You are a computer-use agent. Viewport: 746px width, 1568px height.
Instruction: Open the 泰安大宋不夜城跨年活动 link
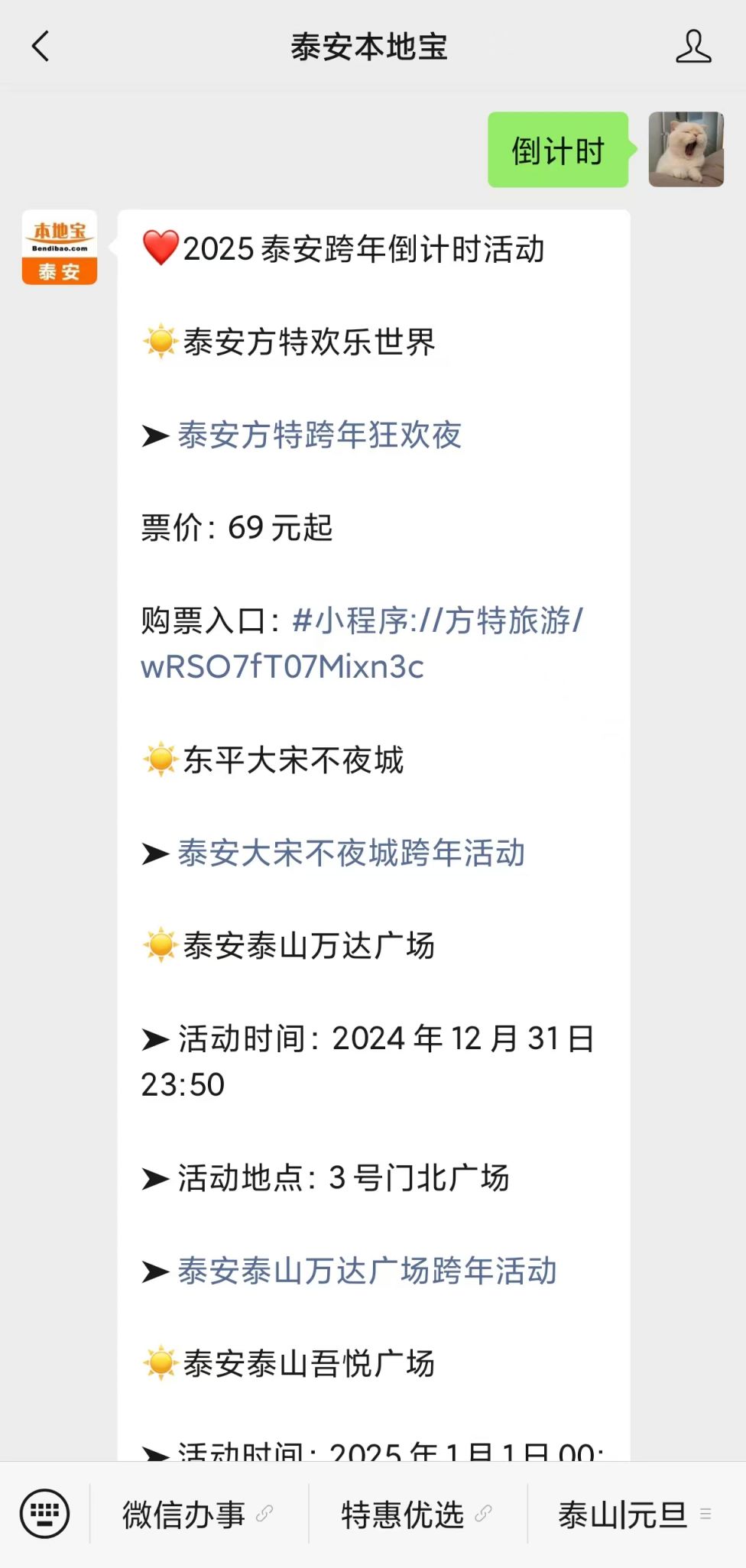tap(352, 853)
